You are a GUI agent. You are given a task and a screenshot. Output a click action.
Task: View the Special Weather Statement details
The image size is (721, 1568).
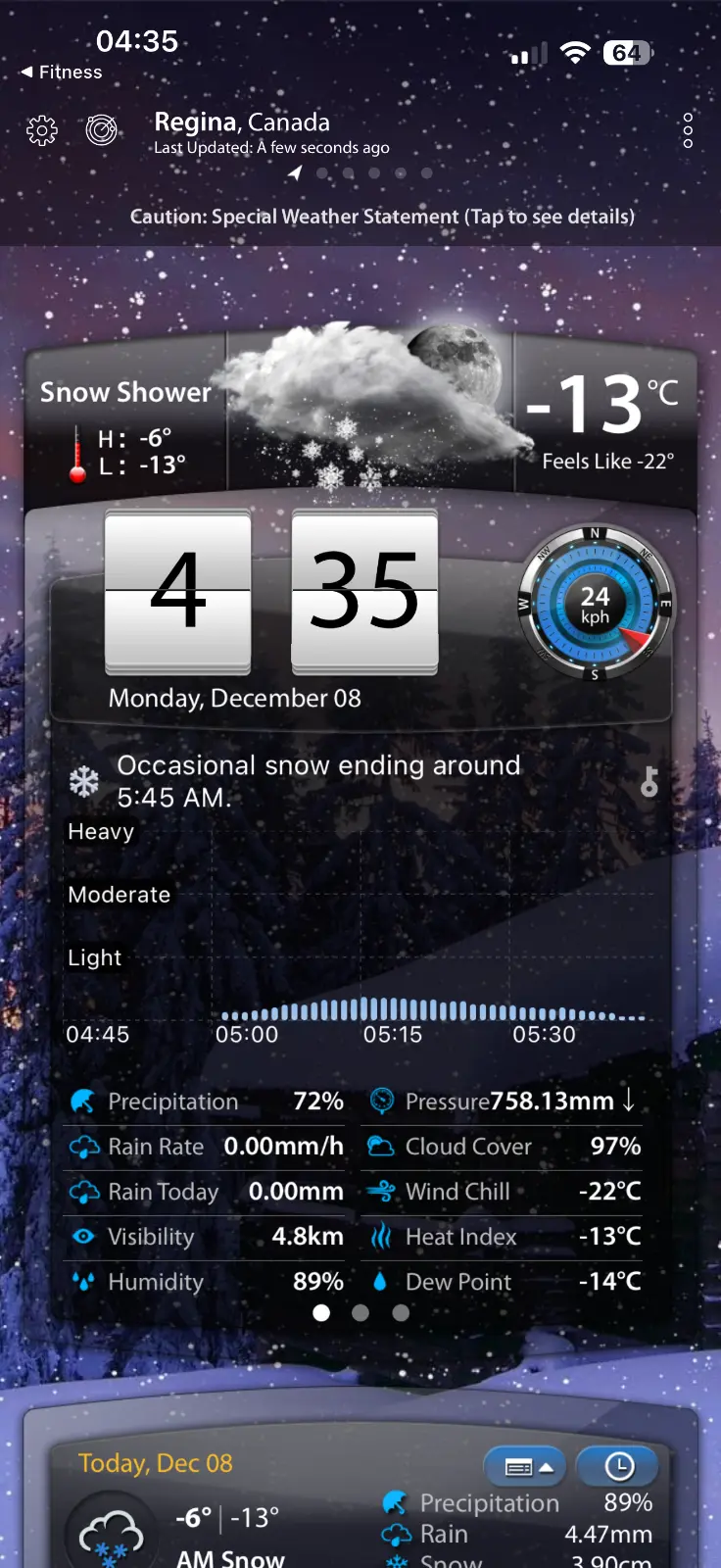pyautogui.click(x=382, y=217)
